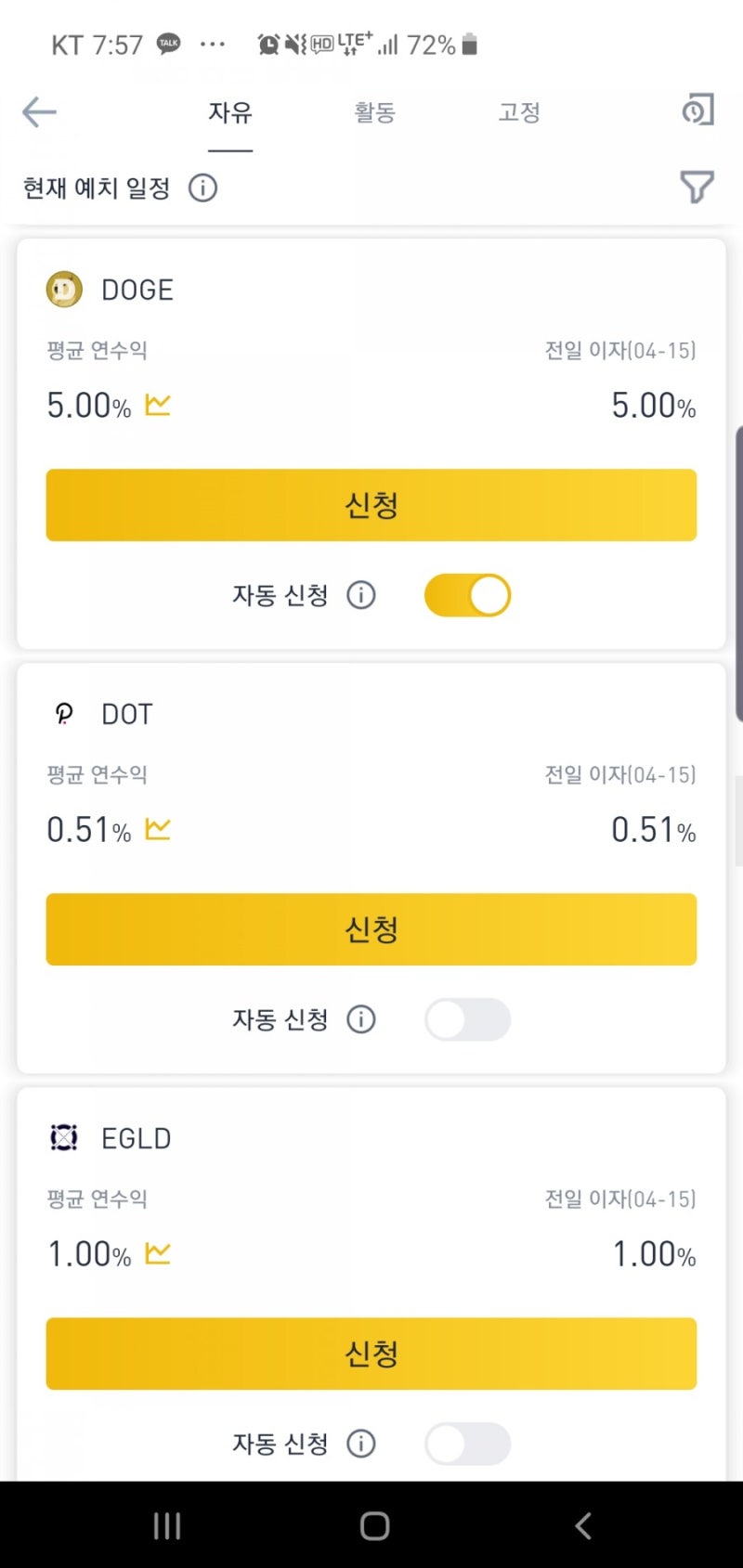Switch to the 활동 tab
This screenshot has height=1568, width=743.
click(x=374, y=111)
